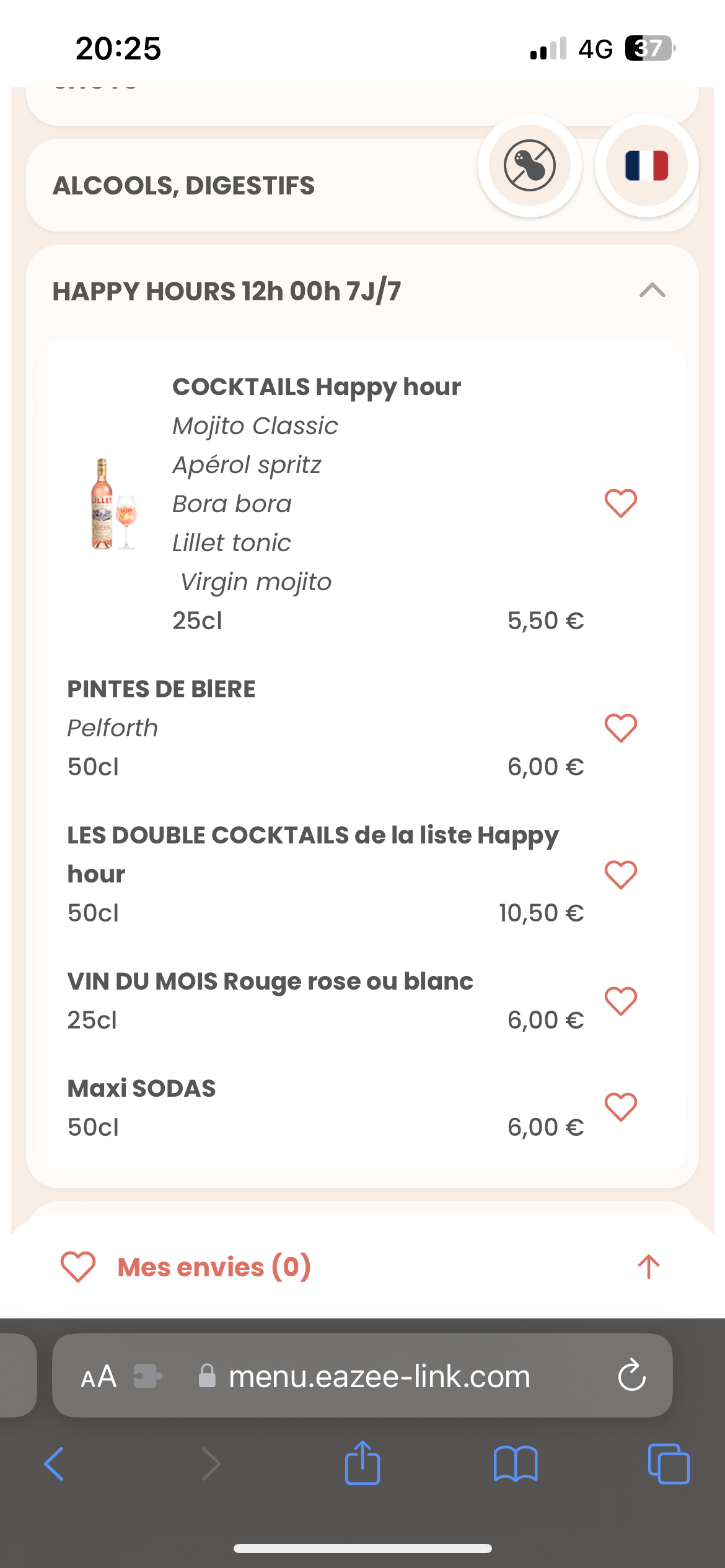Tap the up arrow beside Mes envies
725x1568 pixels.
648,1267
